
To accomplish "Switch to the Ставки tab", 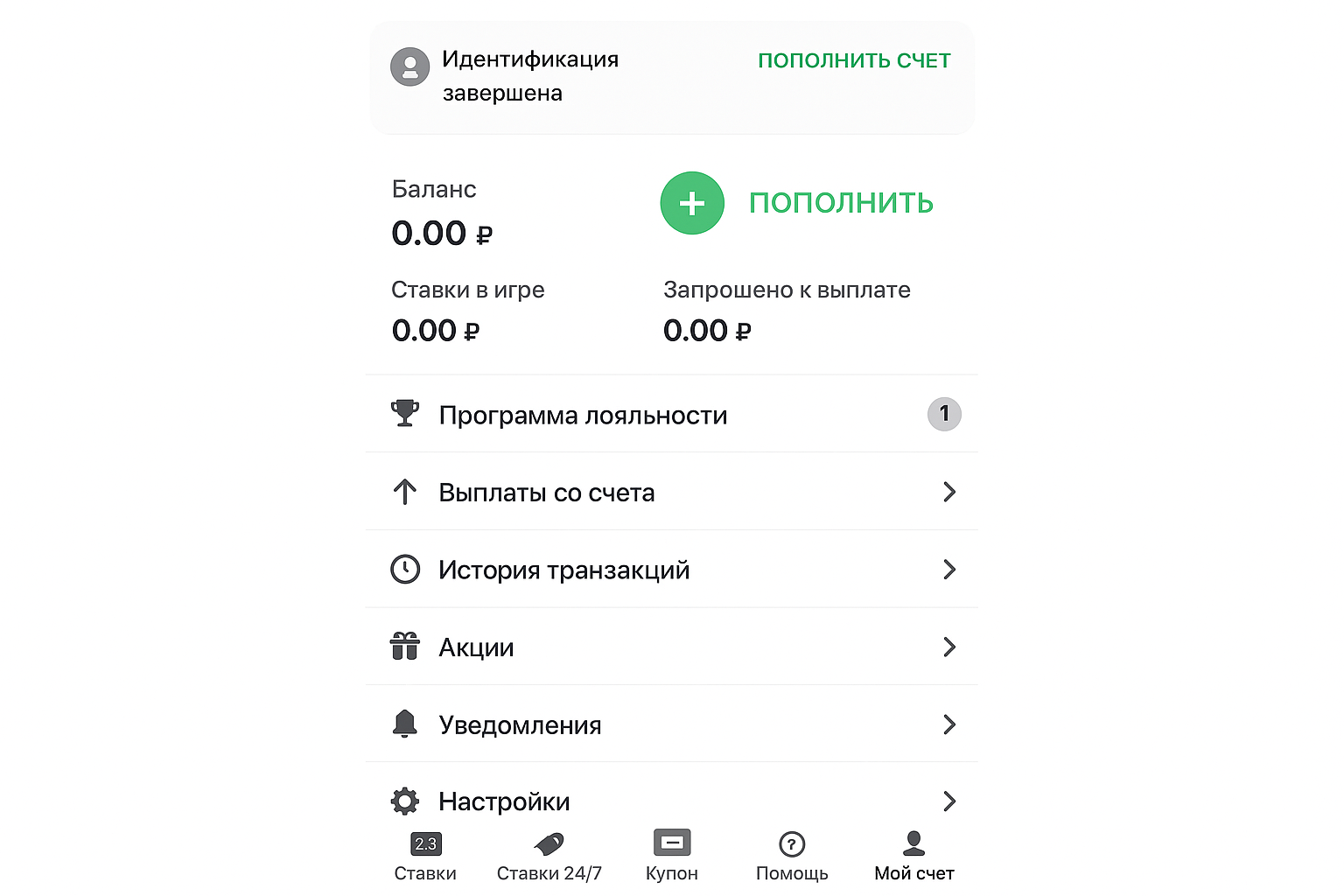I will pos(425,857).
